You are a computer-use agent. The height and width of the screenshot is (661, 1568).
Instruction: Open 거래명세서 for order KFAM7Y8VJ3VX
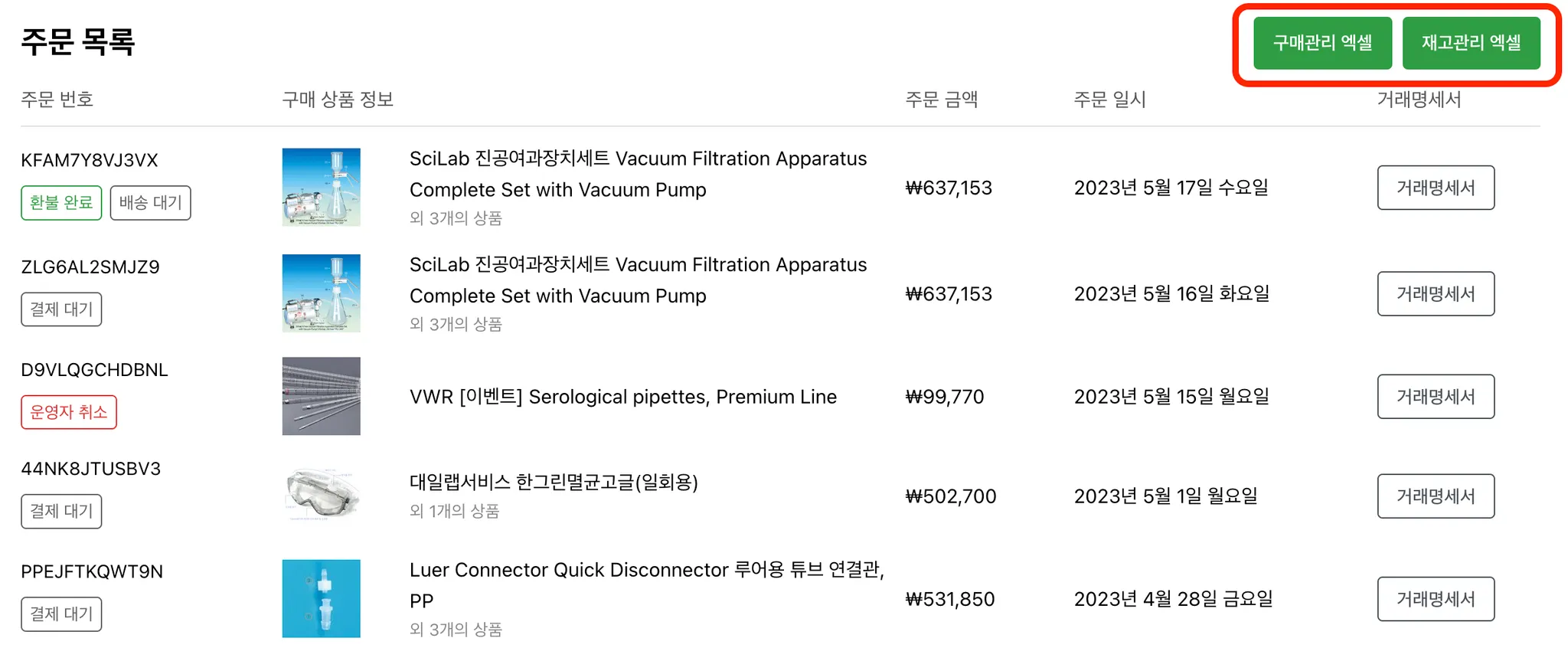click(1436, 188)
